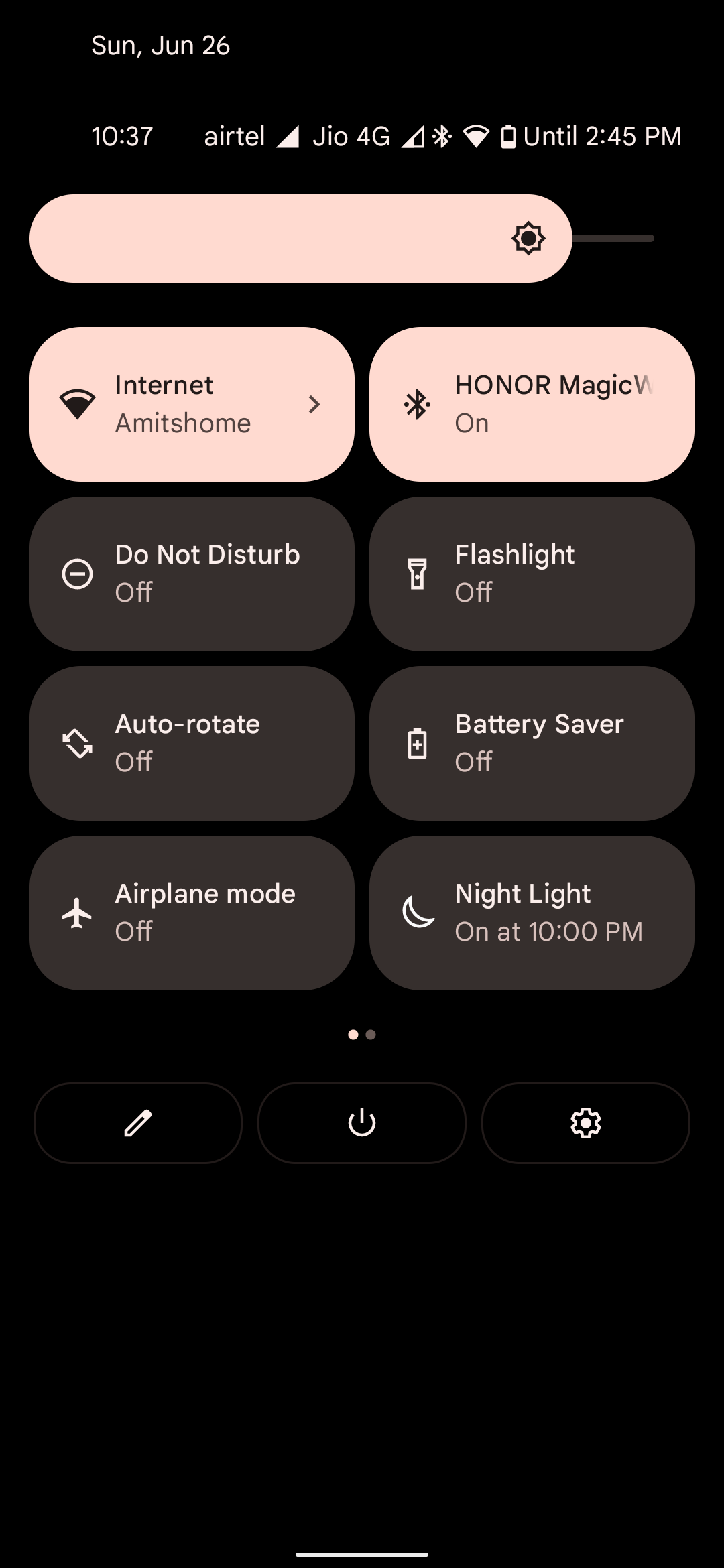724x1568 pixels.
Task: Tap the pencil to edit tiles
Action: click(x=138, y=1123)
